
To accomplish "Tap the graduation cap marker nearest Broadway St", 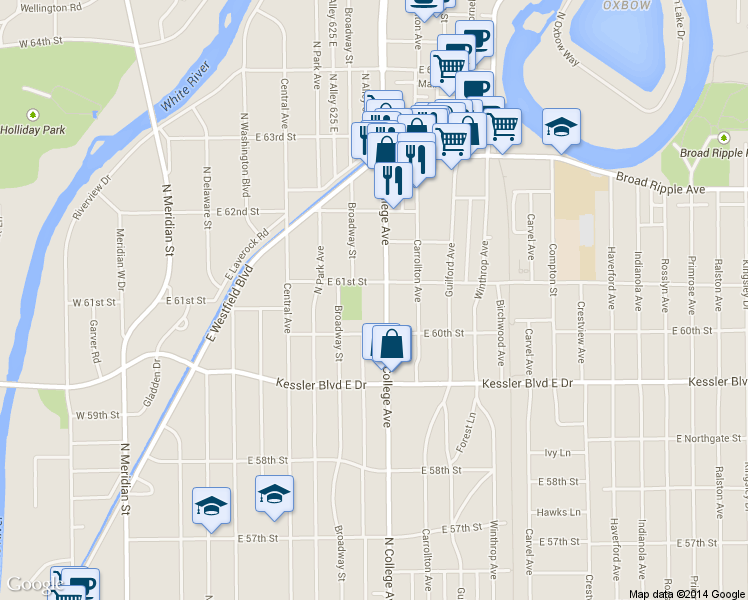I will [x=274, y=494].
